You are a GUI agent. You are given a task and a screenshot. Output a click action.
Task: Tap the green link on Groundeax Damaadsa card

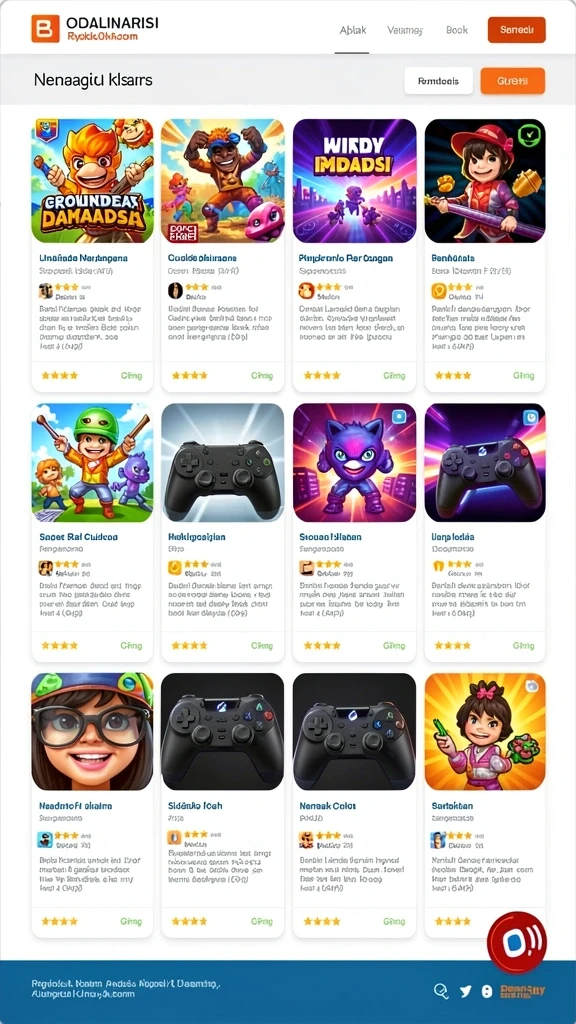tap(131, 376)
